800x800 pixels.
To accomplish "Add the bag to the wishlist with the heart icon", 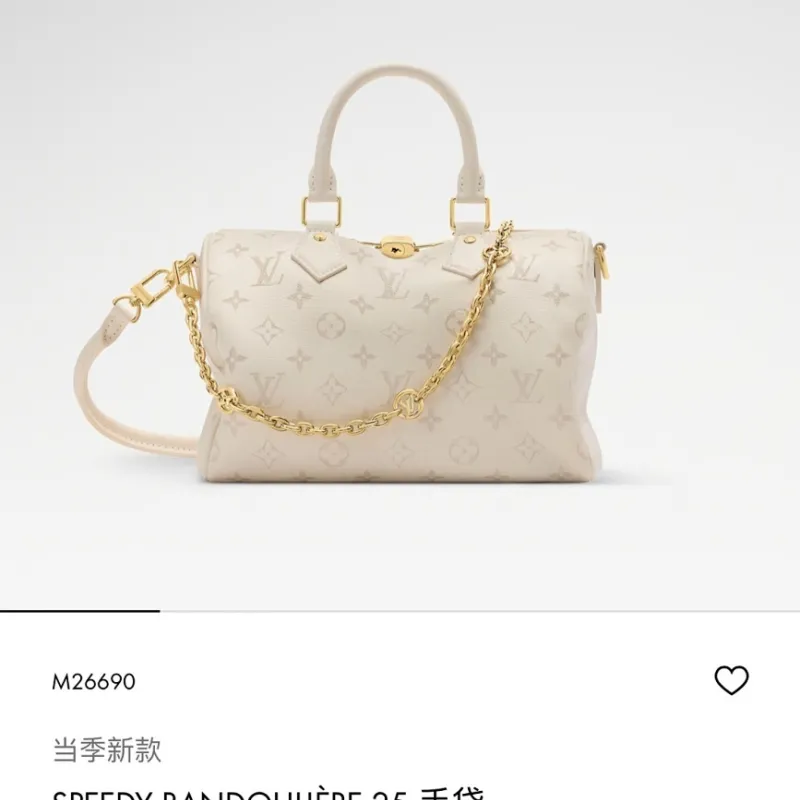I will point(732,681).
